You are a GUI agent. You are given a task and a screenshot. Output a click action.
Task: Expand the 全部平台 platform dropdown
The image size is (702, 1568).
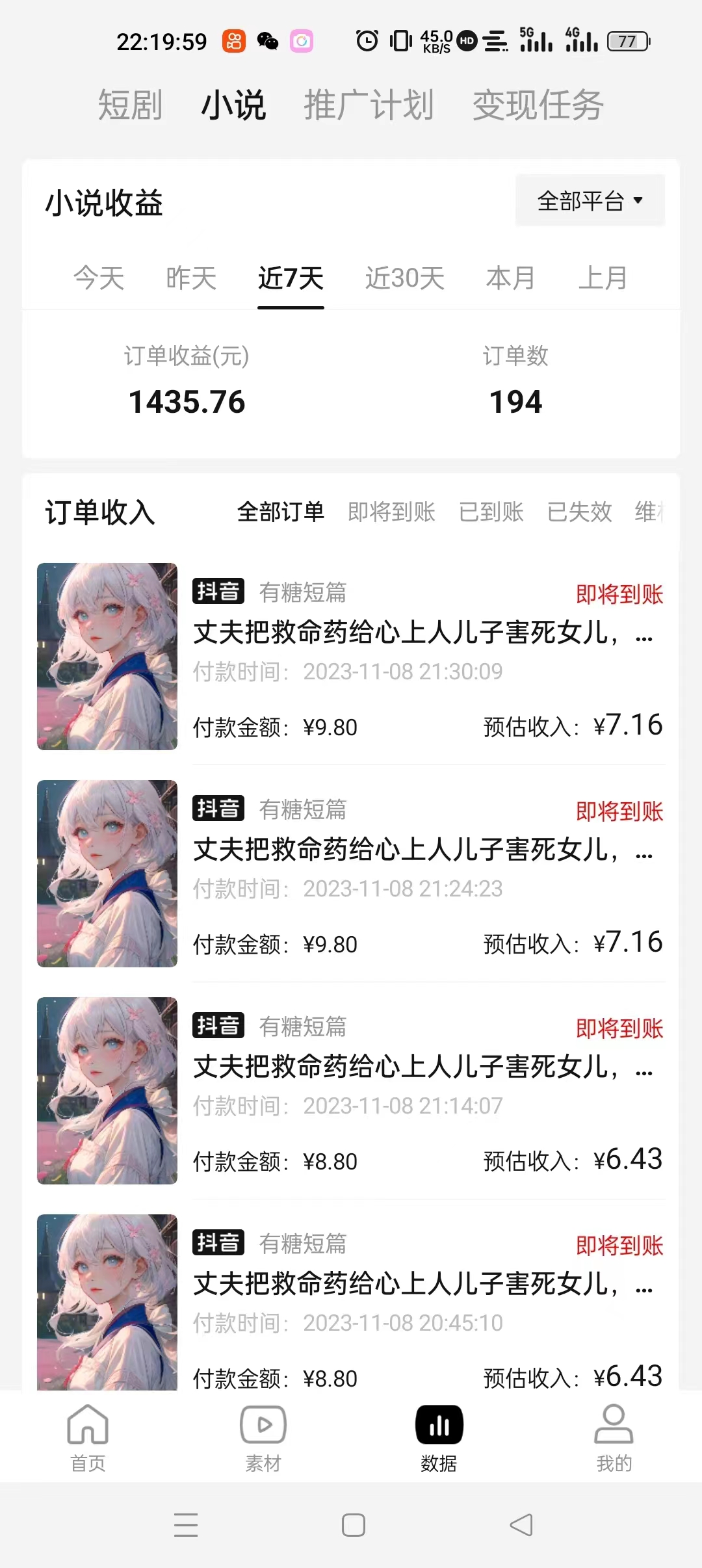(590, 201)
